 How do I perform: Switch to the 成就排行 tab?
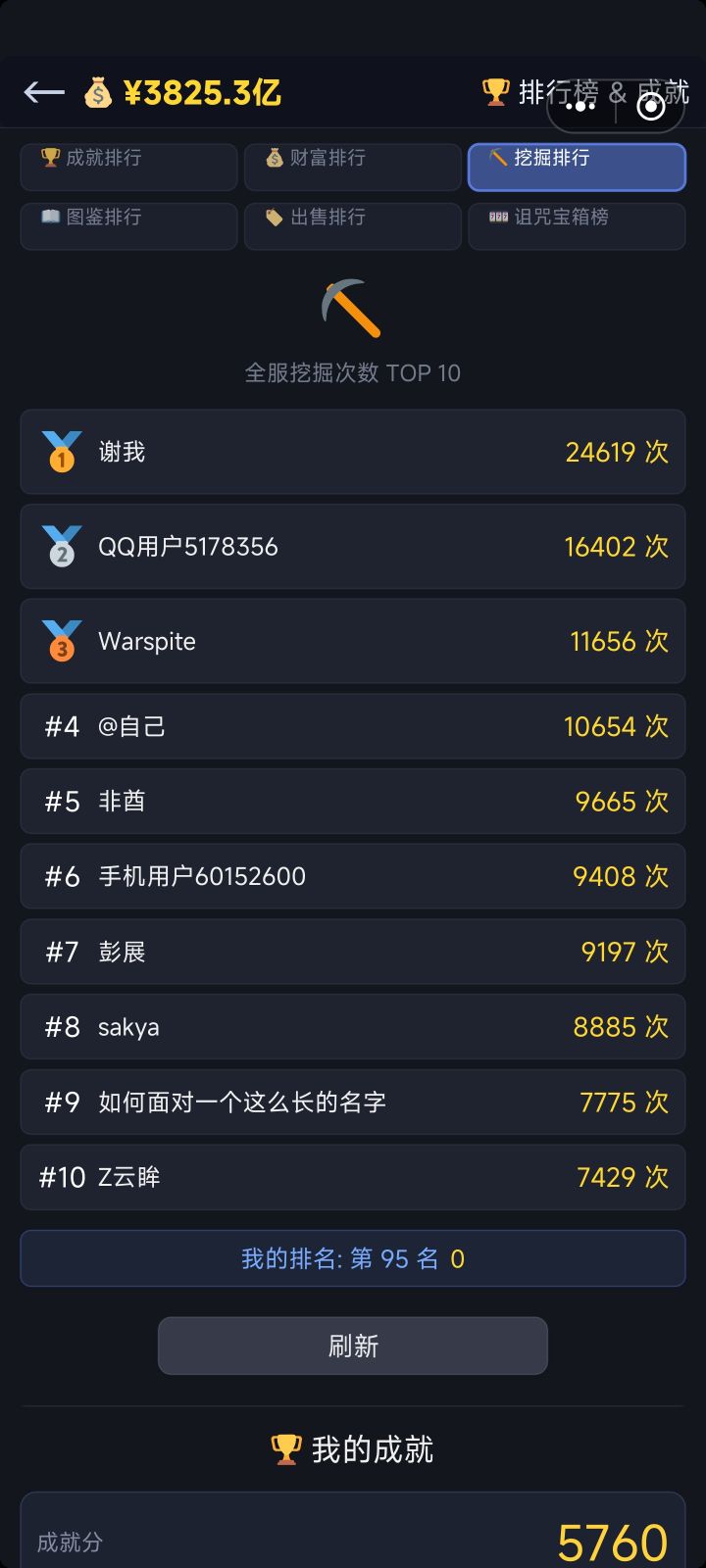pos(127,167)
